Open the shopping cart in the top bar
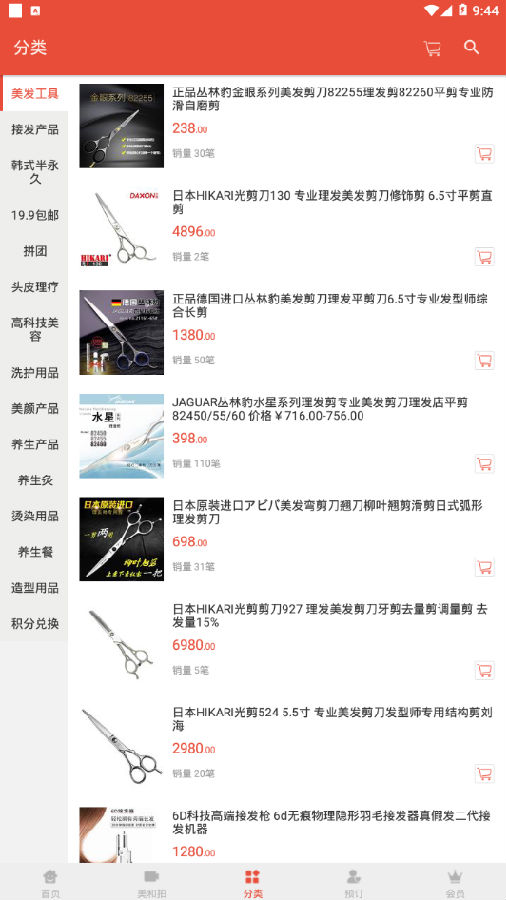Image resolution: width=506 pixels, height=900 pixels. pos(432,48)
